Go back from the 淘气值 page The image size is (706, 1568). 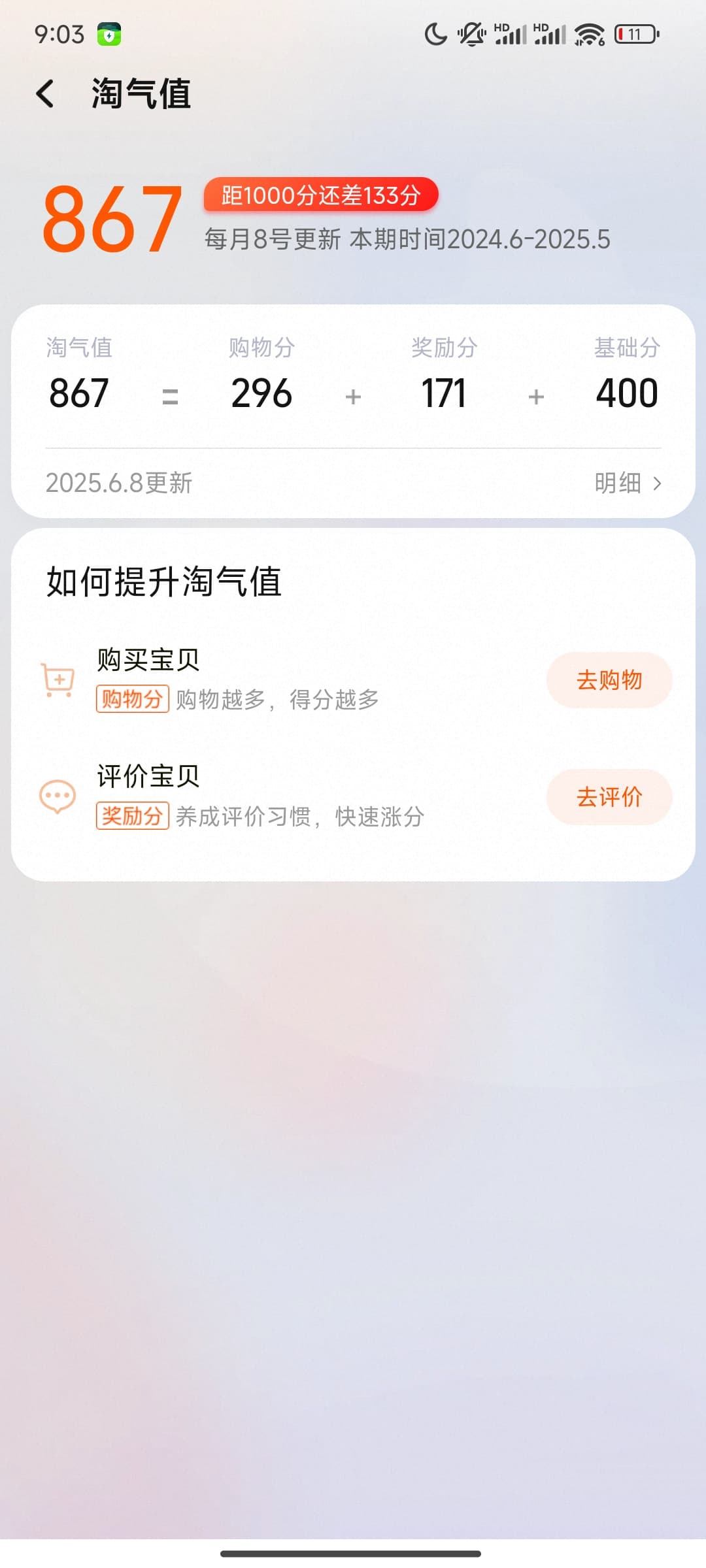pyautogui.click(x=44, y=93)
